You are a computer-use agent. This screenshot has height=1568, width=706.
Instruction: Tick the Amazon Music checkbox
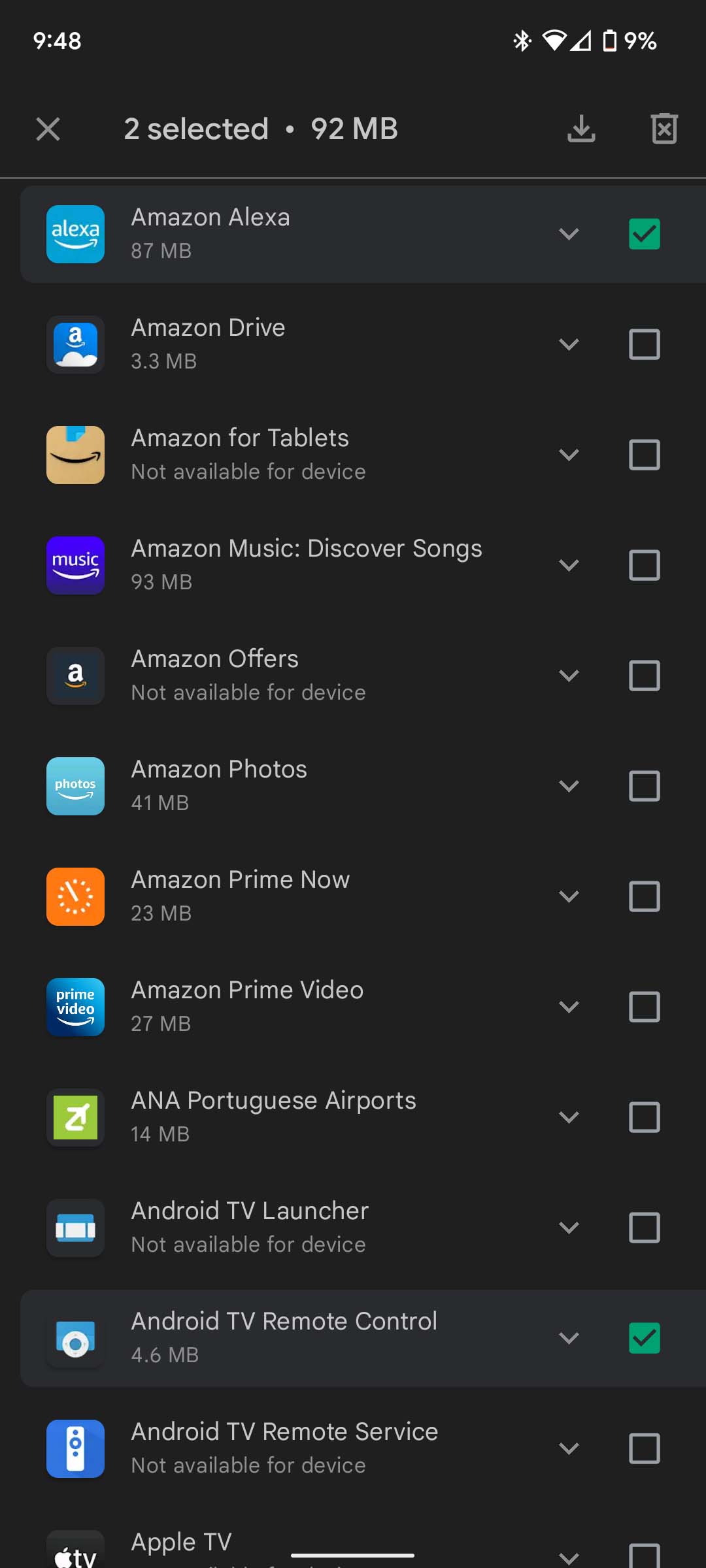click(644, 565)
